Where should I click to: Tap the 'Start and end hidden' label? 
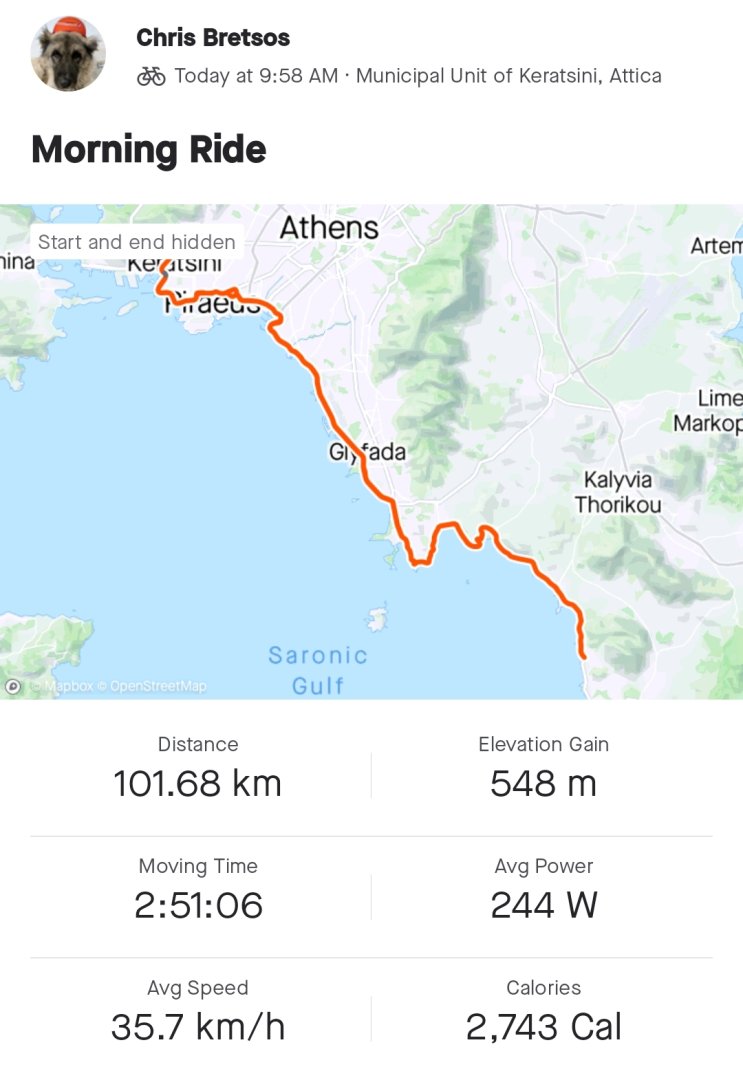coord(137,242)
